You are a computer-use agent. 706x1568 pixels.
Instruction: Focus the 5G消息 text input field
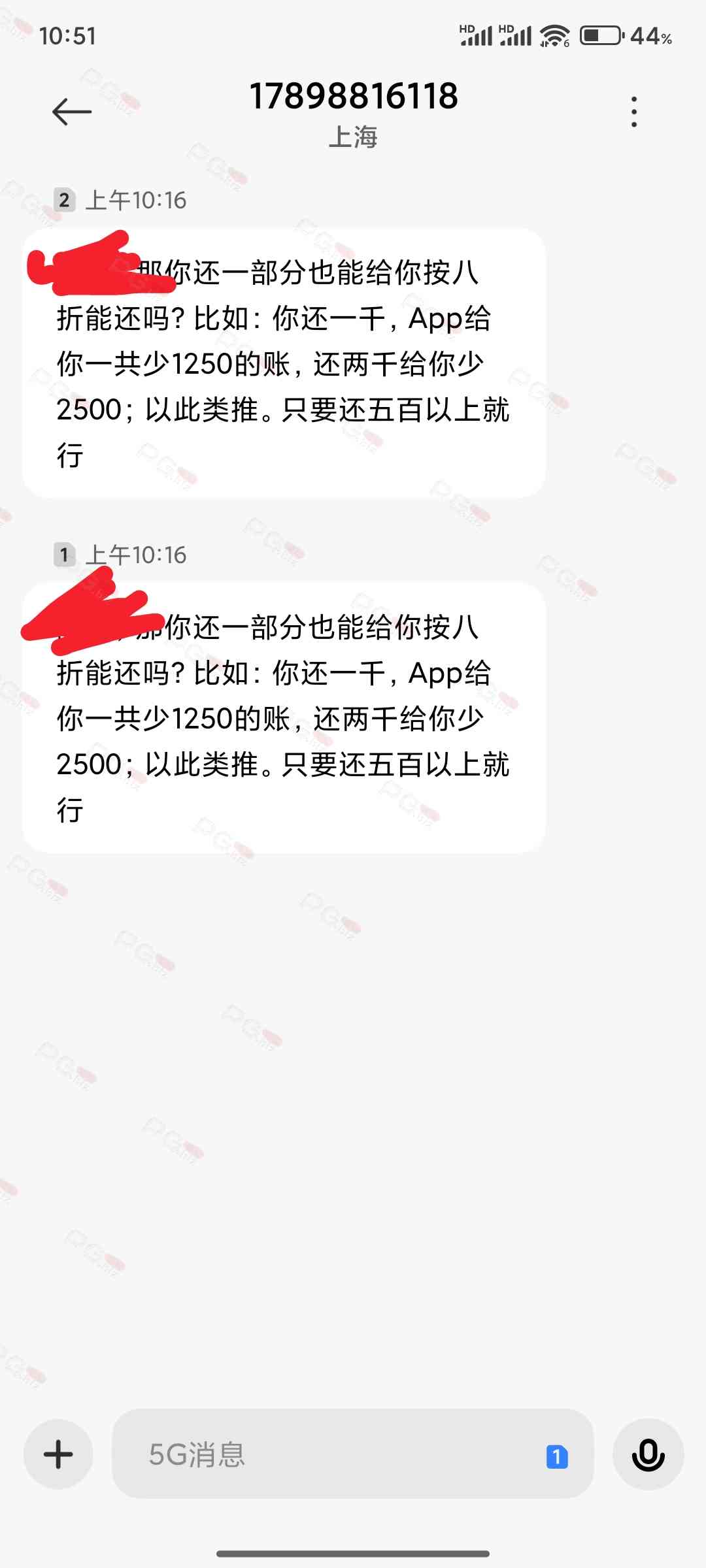pos(327,1454)
